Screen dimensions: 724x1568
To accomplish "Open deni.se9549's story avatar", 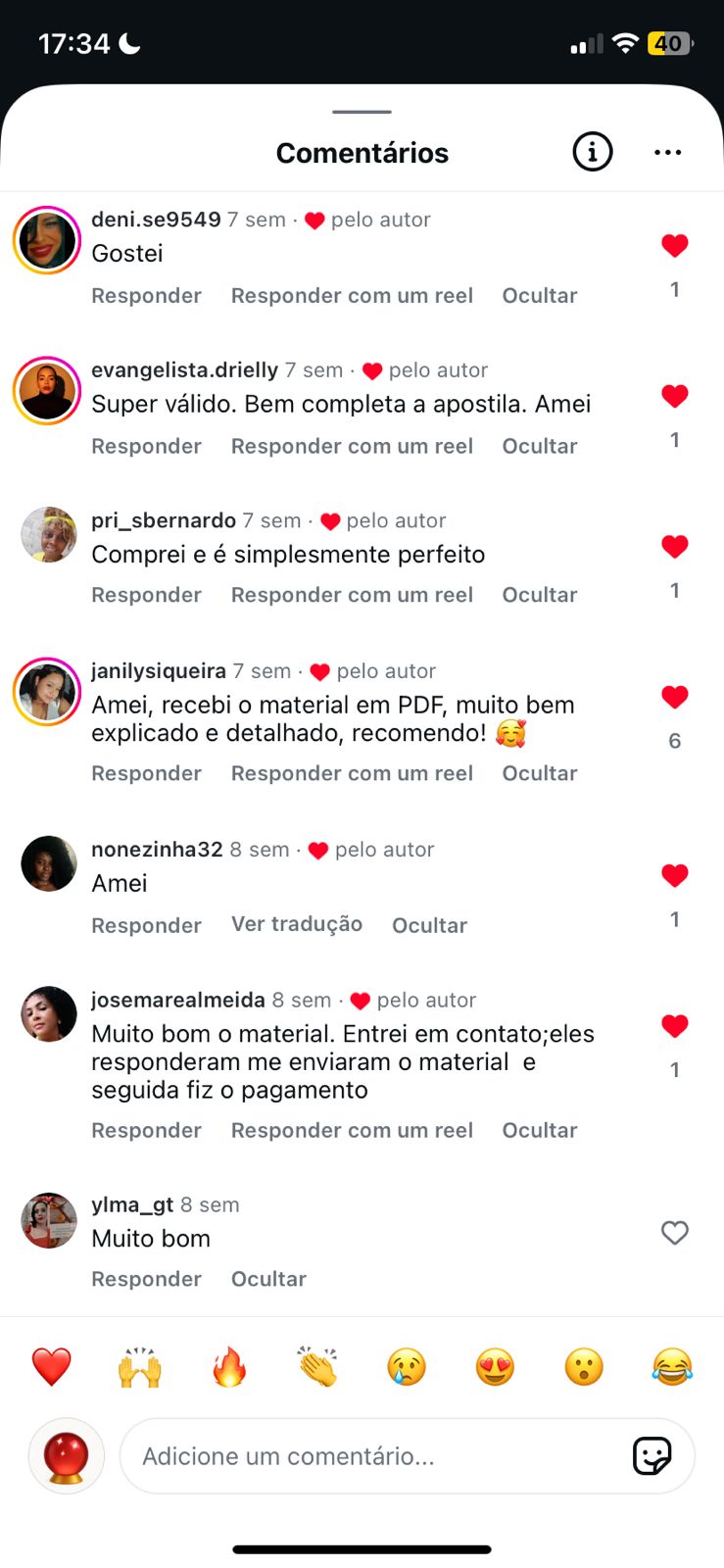I will (x=47, y=240).
